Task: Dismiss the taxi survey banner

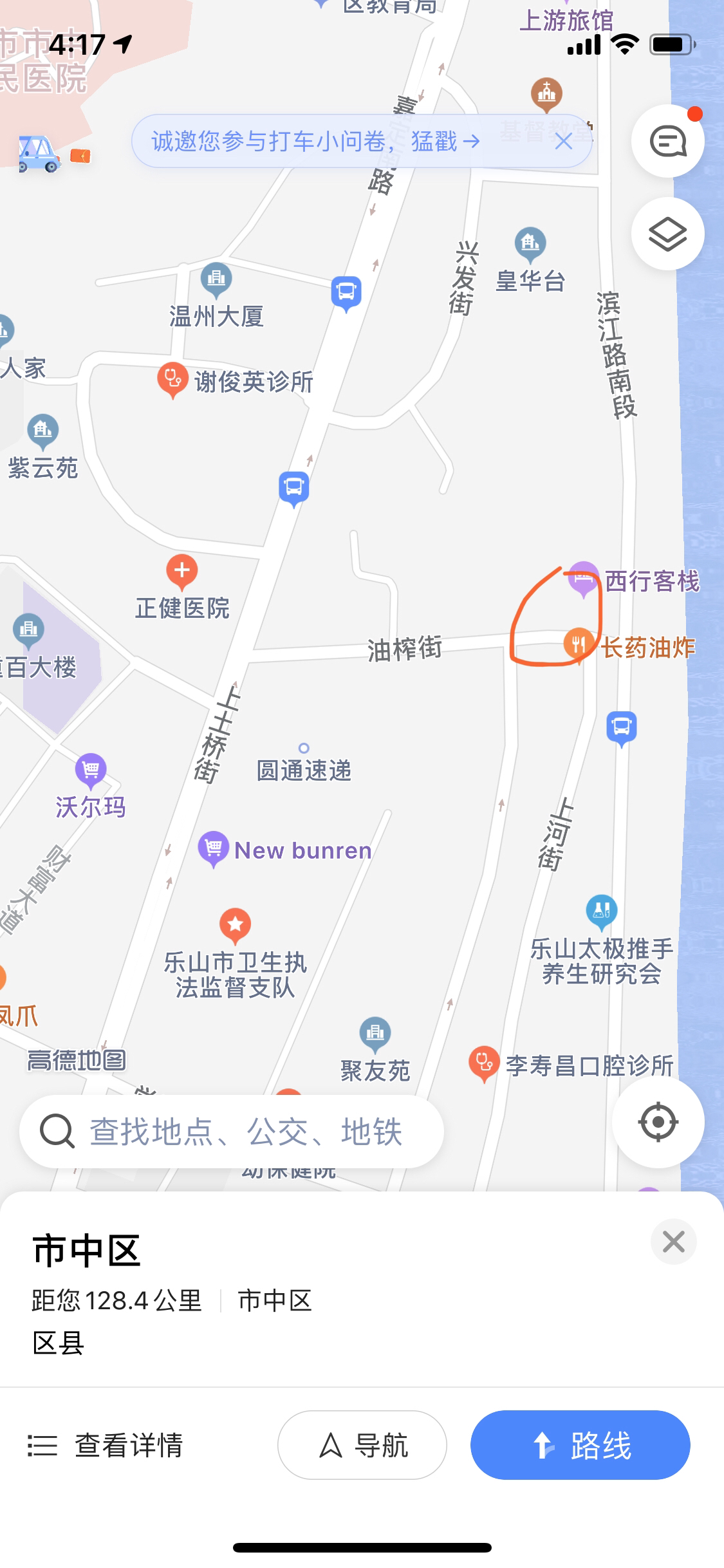Action: pyautogui.click(x=564, y=141)
